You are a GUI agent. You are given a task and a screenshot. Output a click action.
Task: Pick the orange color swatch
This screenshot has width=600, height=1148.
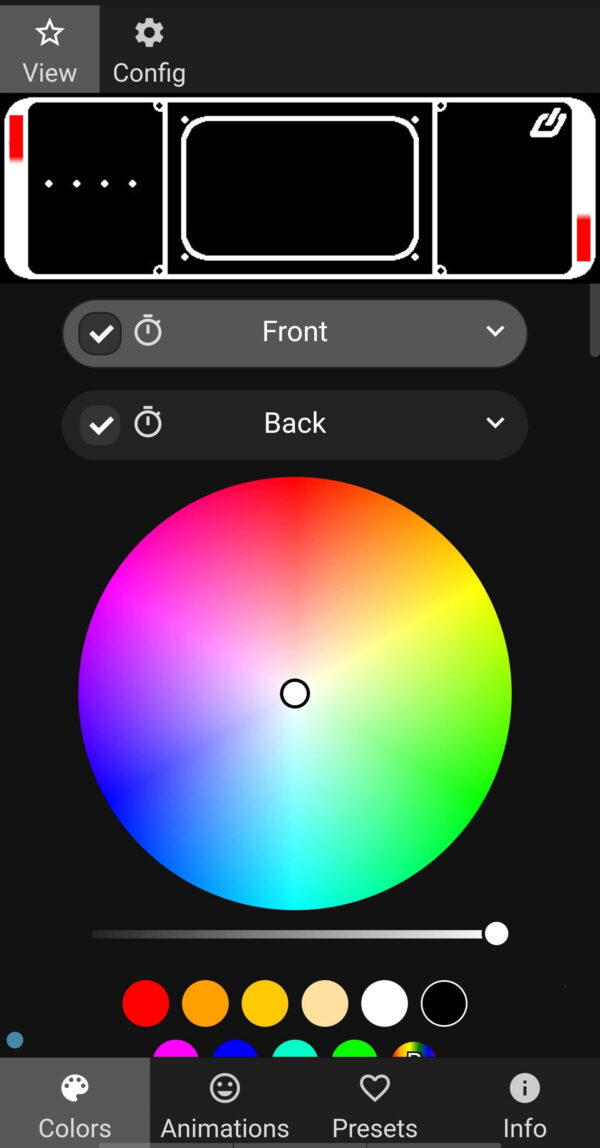(206, 1003)
